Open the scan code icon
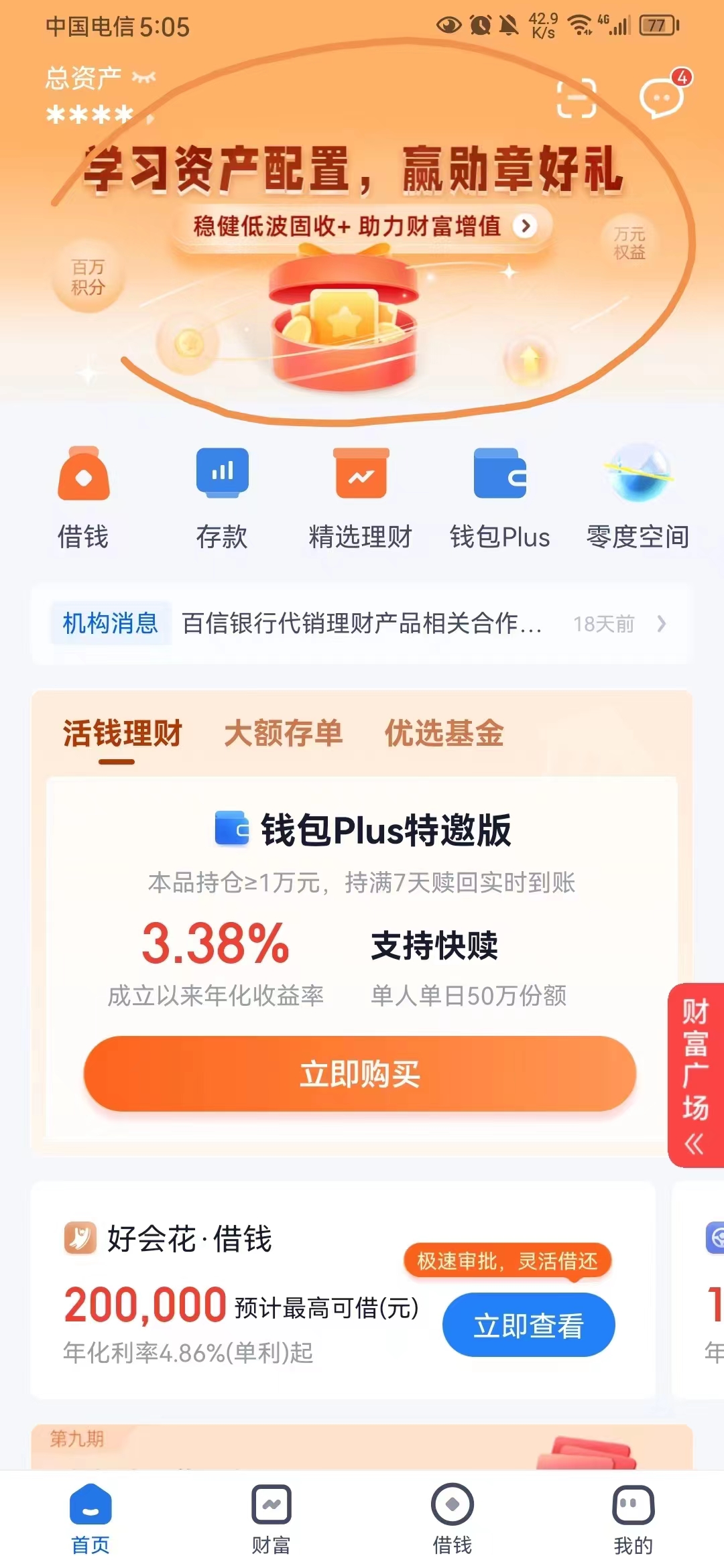 coord(577,98)
